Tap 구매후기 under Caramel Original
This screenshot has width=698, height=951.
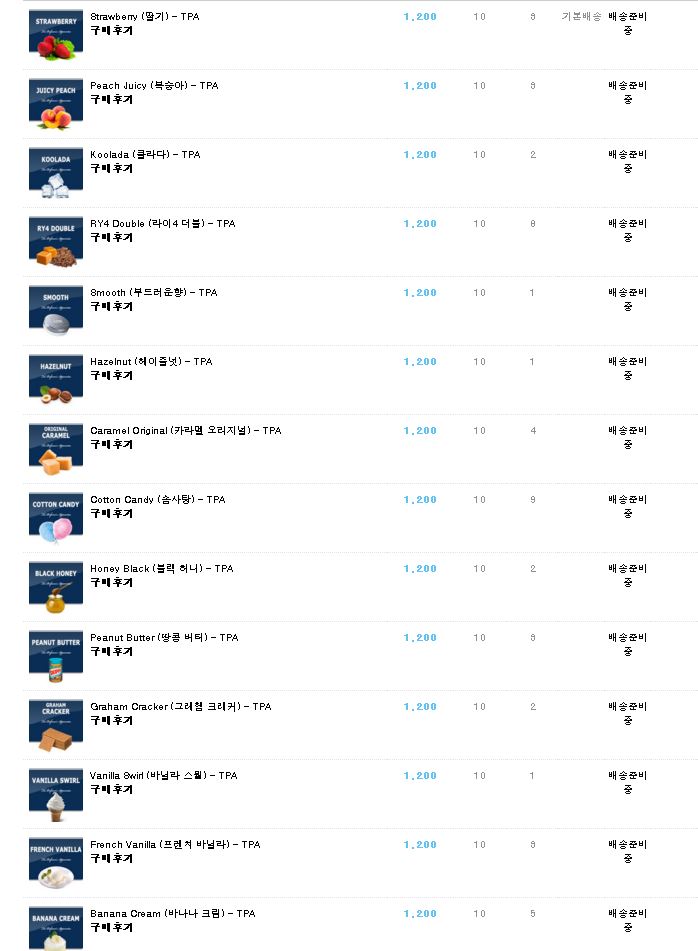tap(111, 445)
